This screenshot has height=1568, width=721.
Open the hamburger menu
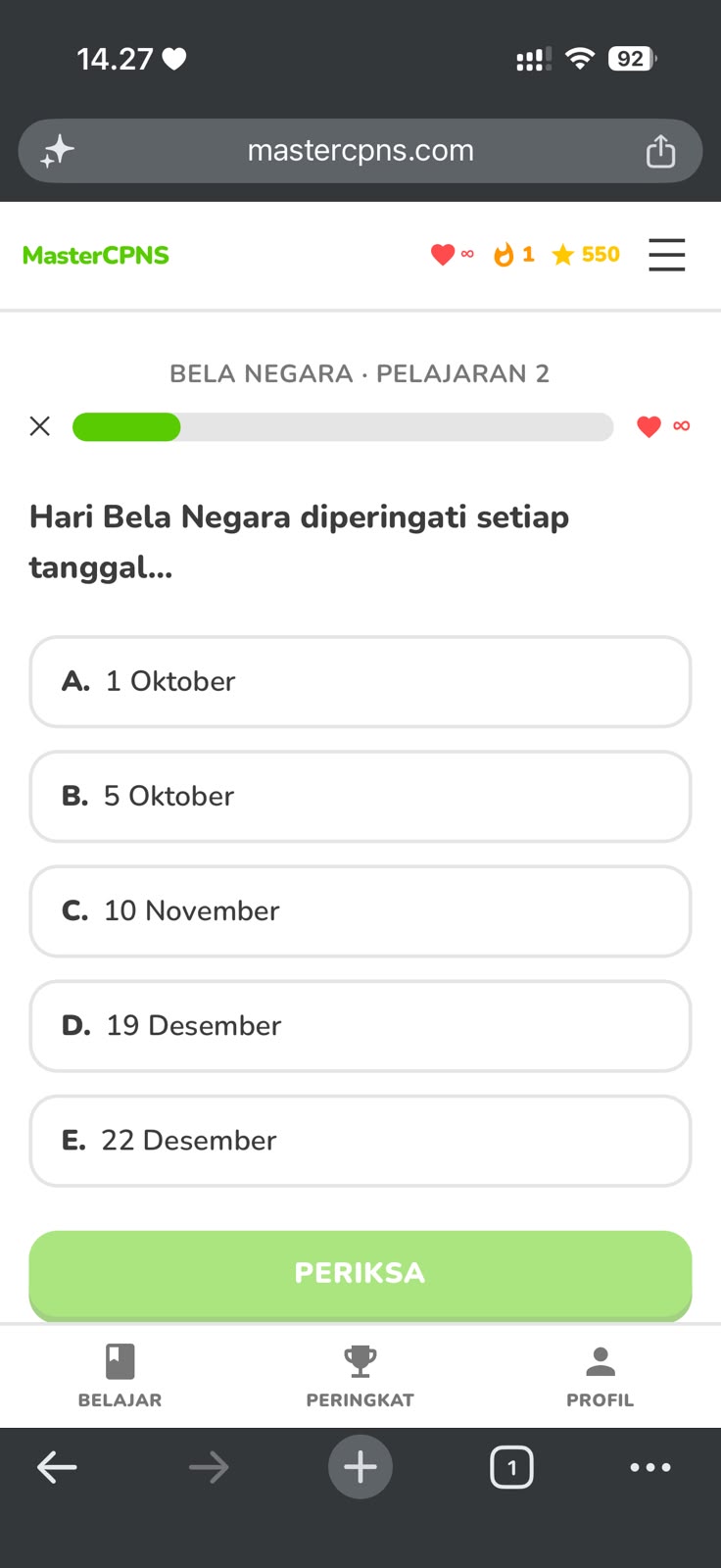[666, 255]
